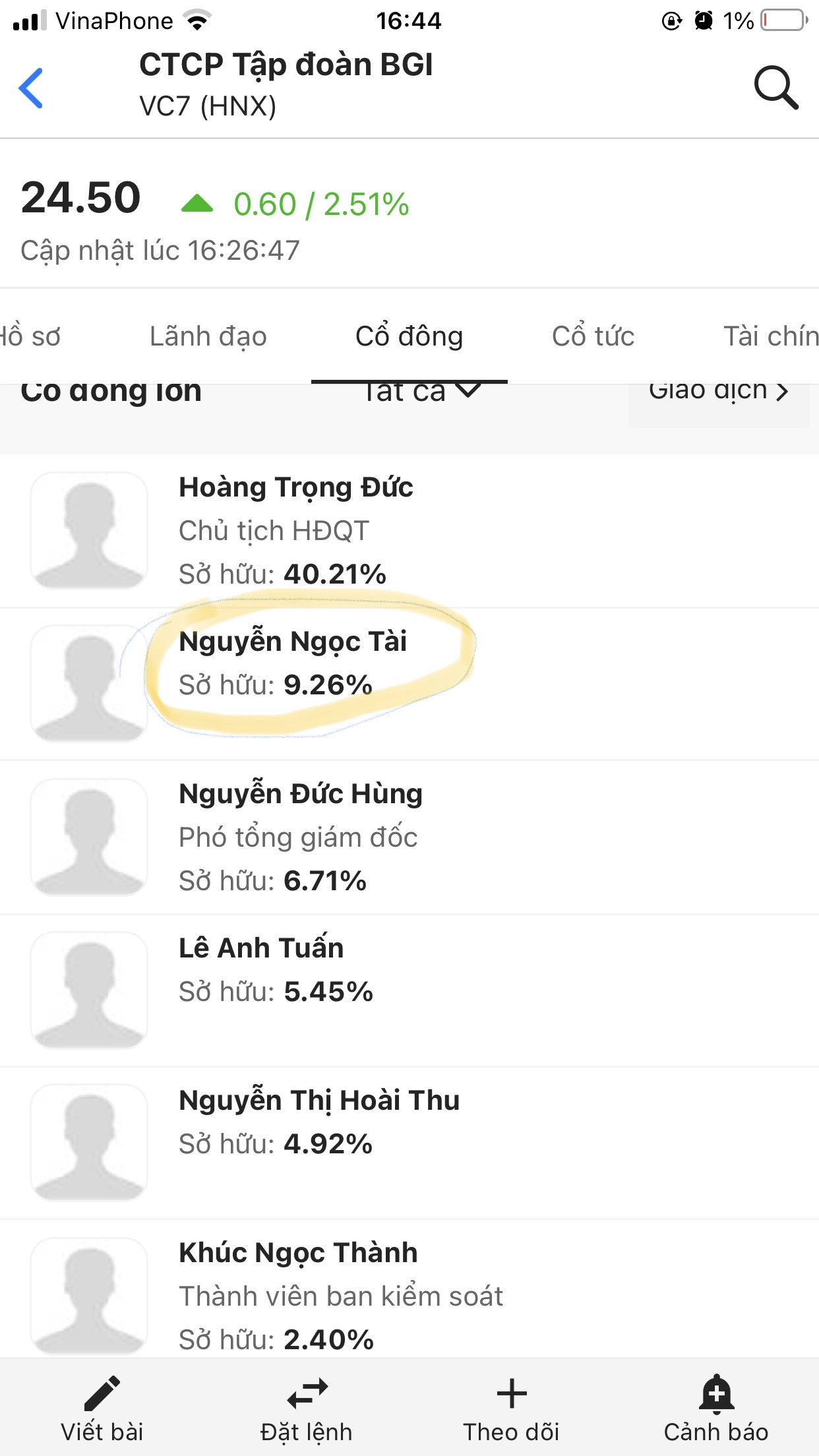Screen dimensions: 819x1456
Task: Expand the Tất cả filter dropdown
Action: tap(422, 393)
